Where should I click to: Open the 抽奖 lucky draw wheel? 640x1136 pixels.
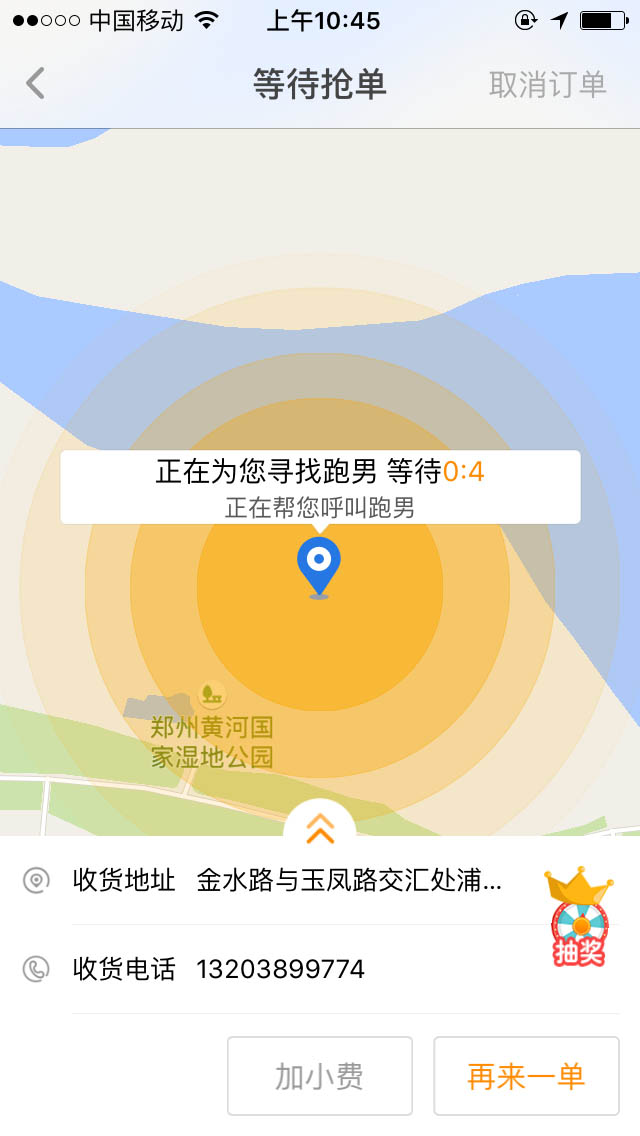tap(578, 920)
